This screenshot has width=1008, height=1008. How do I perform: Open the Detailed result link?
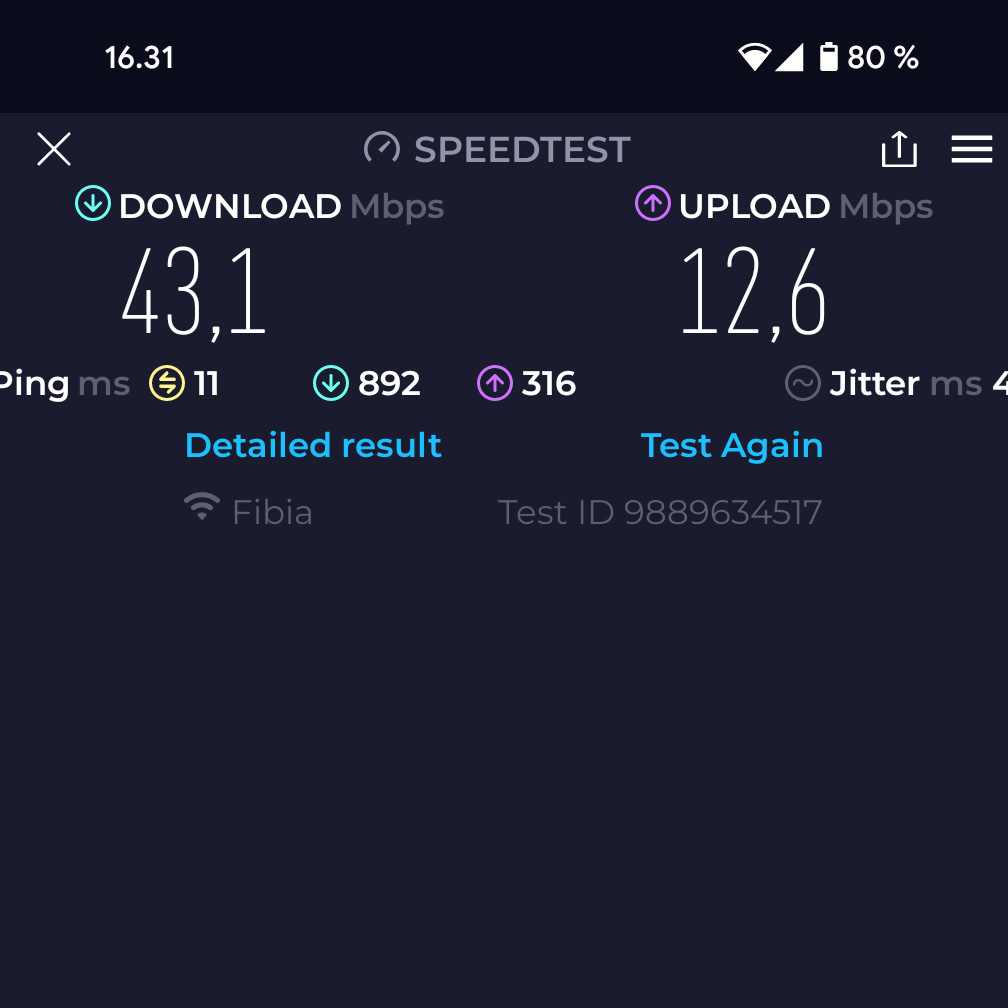[313, 445]
